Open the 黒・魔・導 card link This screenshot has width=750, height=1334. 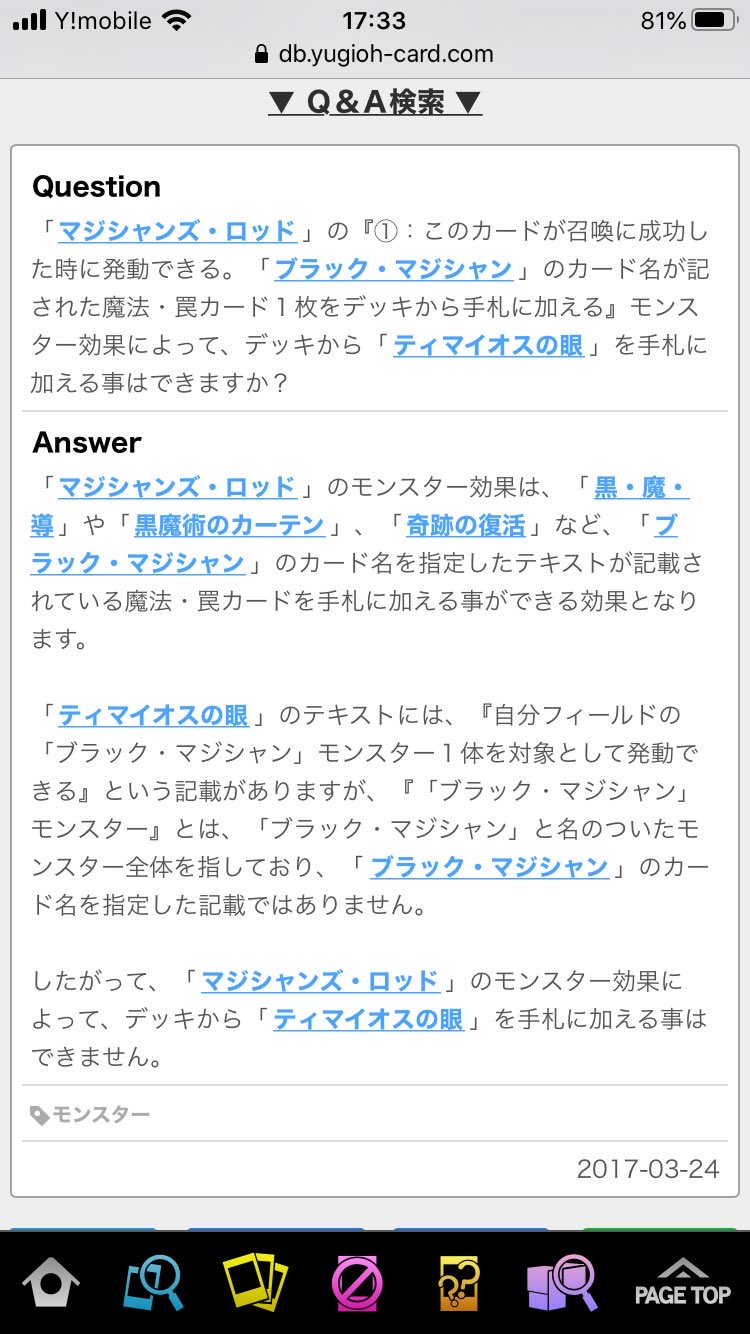pyautogui.click(x=641, y=488)
